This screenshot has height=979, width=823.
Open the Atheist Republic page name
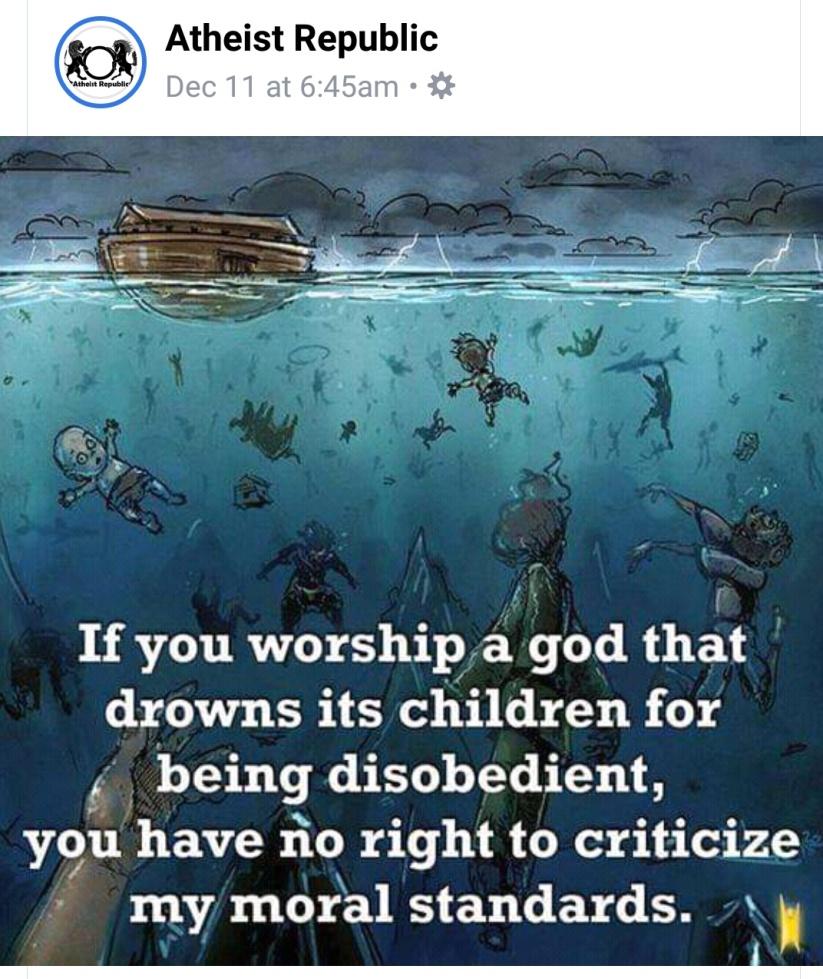[301, 39]
